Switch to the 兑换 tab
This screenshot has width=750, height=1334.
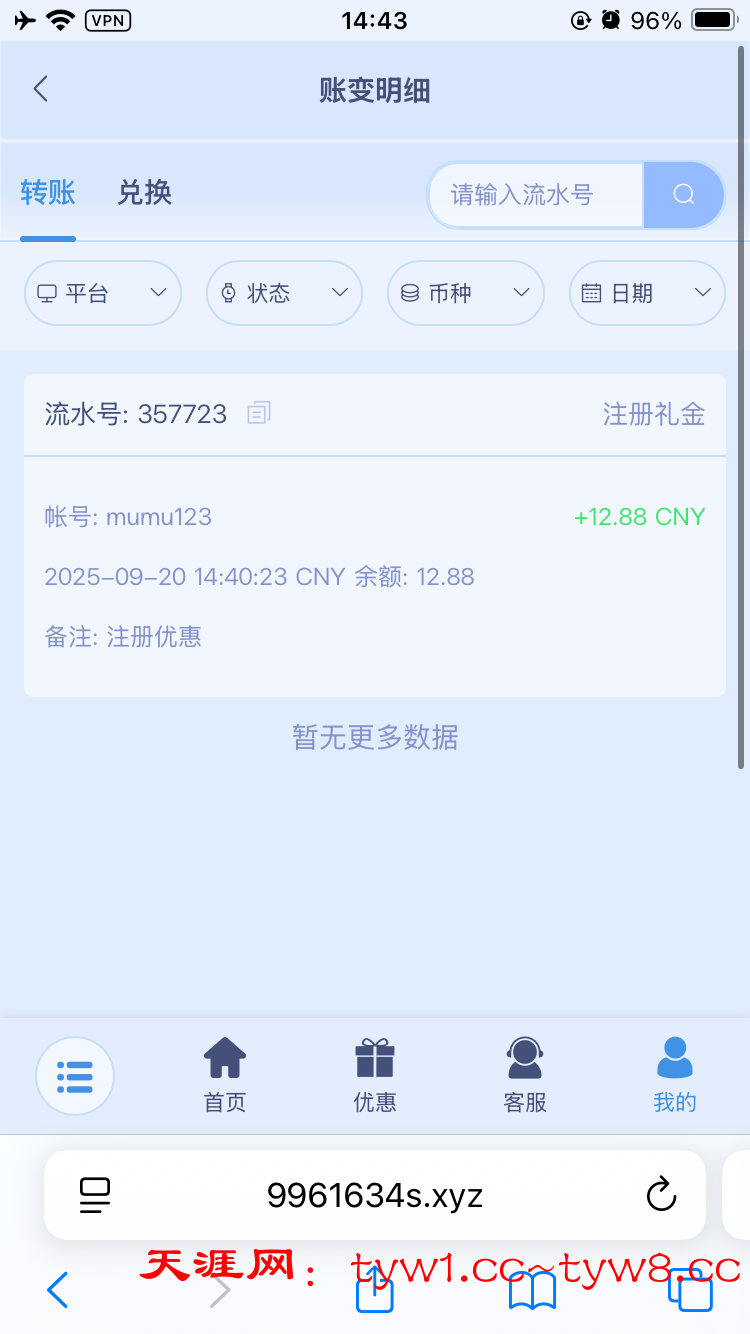(145, 192)
